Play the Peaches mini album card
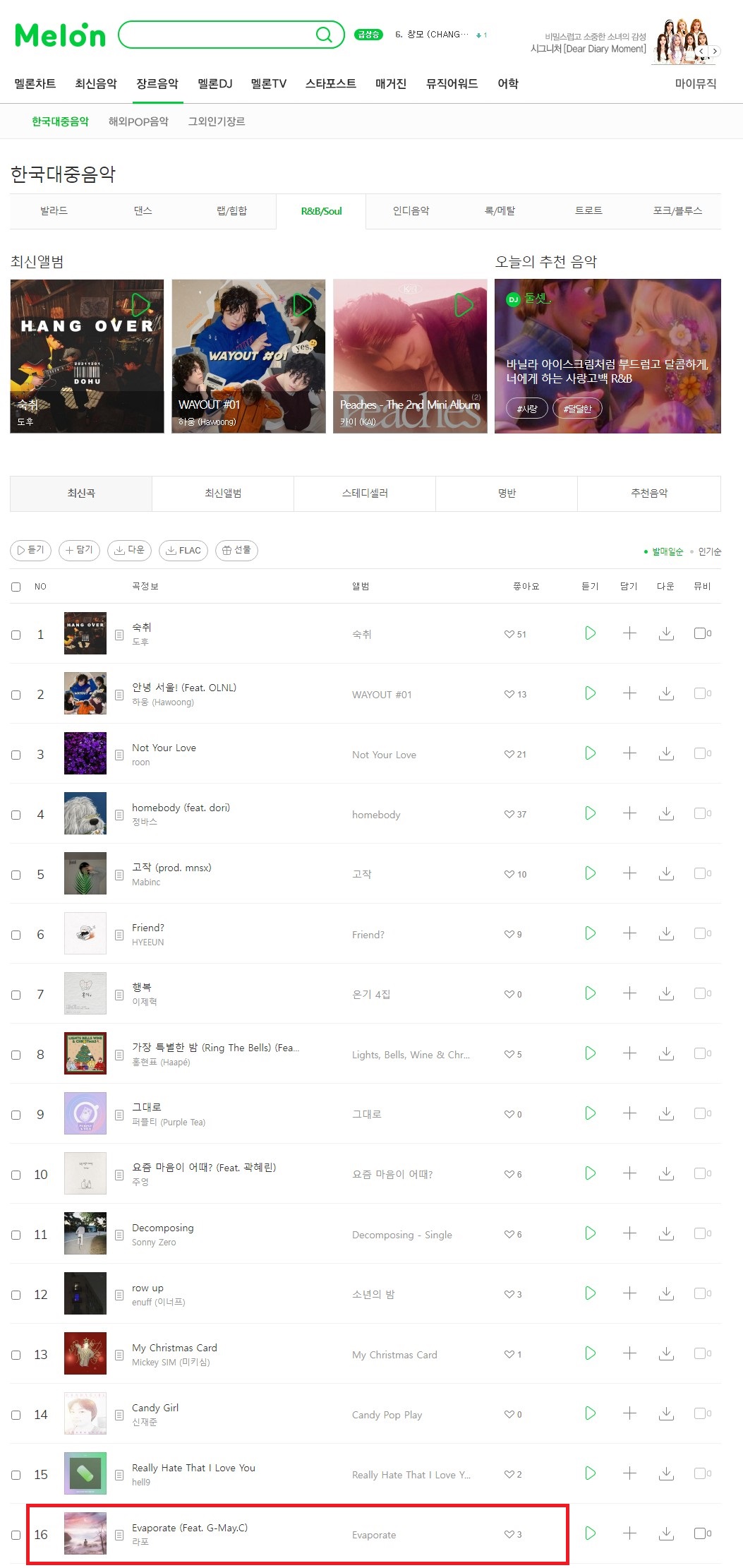Viewport: 743px width, 1568px height. click(464, 305)
